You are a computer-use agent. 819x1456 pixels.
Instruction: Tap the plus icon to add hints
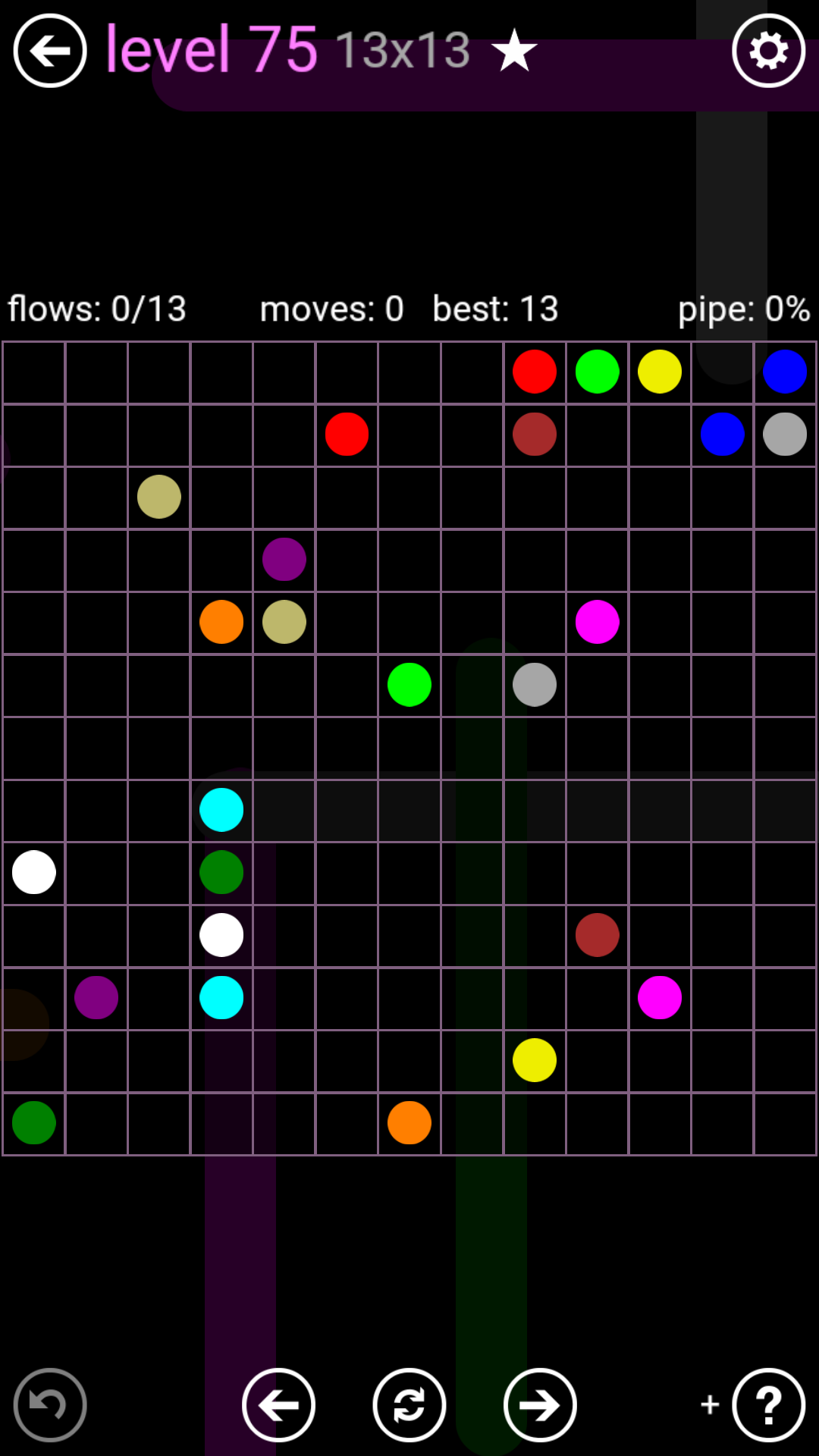pos(710,1404)
